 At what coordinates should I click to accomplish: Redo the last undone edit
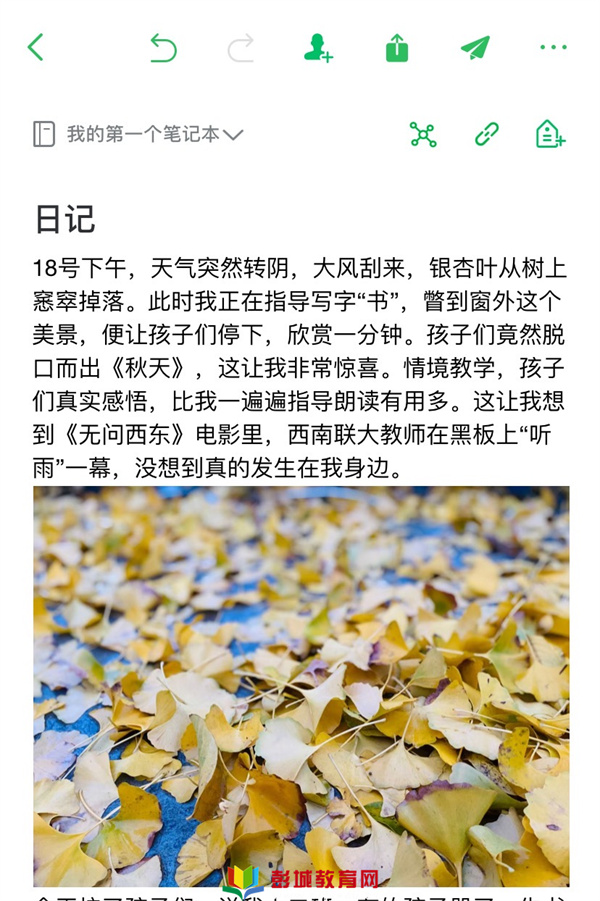tap(241, 47)
